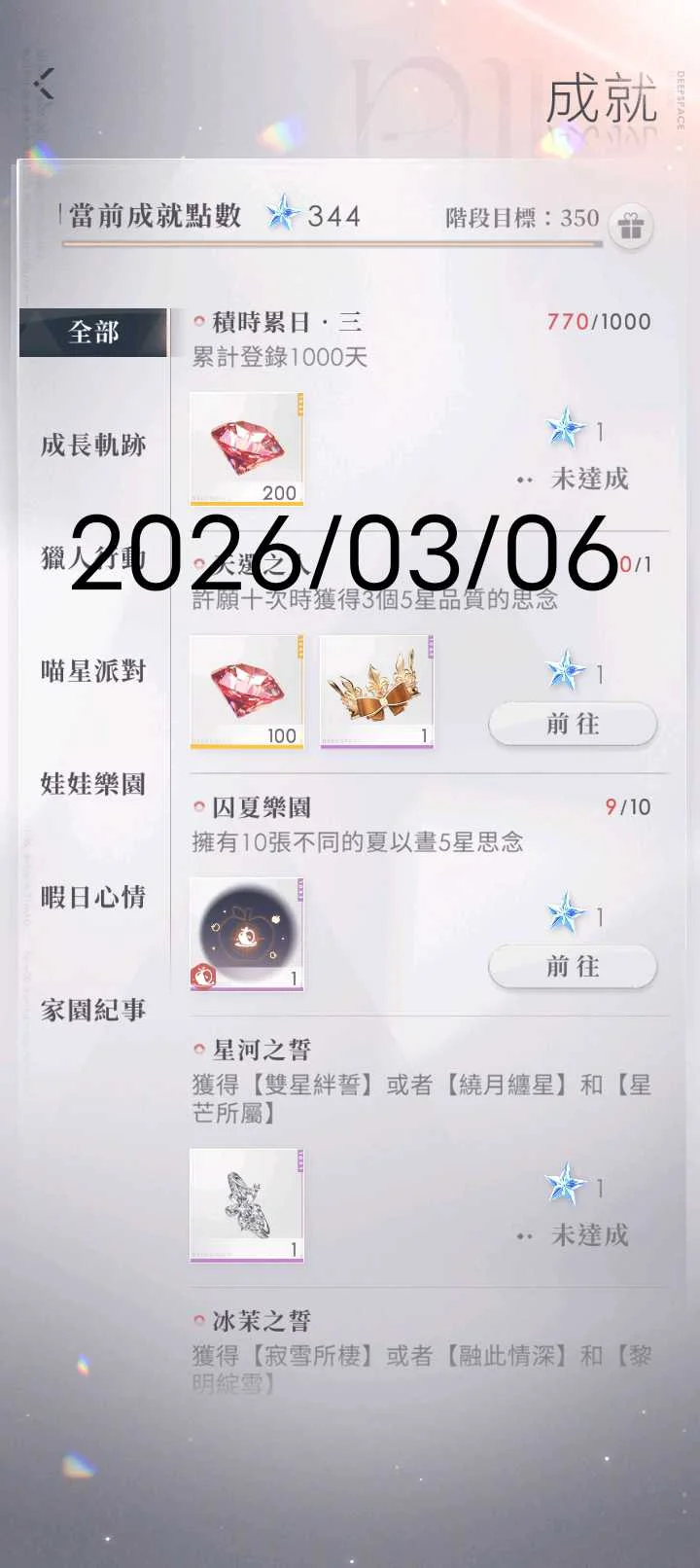View the 100 diamond reward

(x=247, y=692)
